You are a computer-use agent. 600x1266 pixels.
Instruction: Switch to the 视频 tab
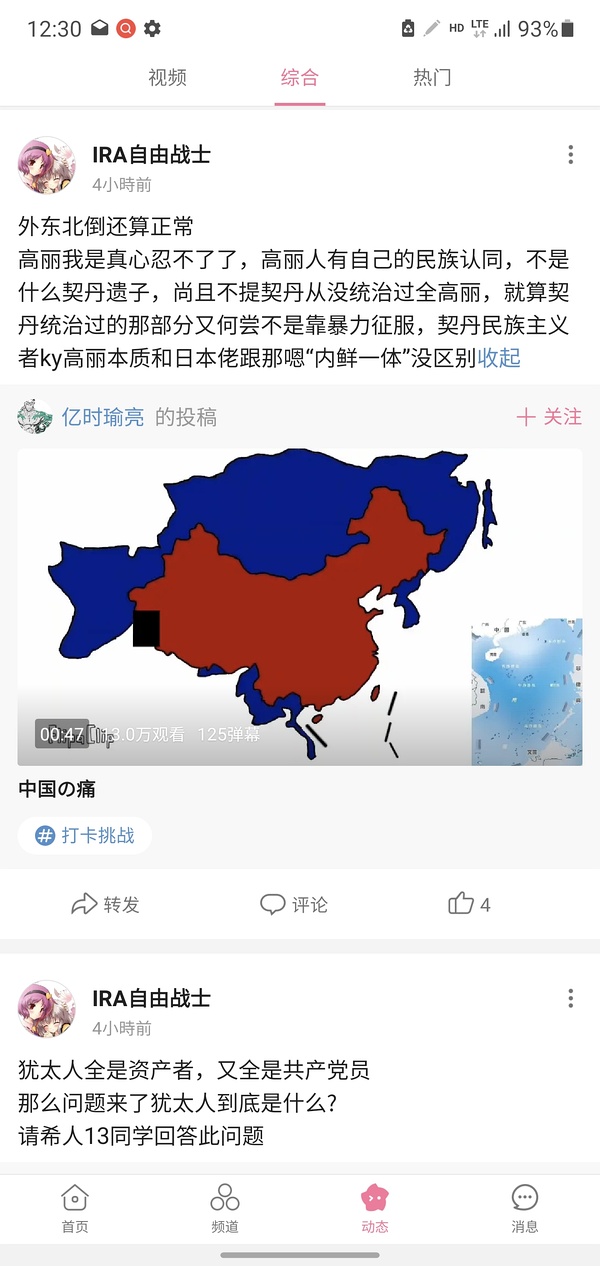167,77
